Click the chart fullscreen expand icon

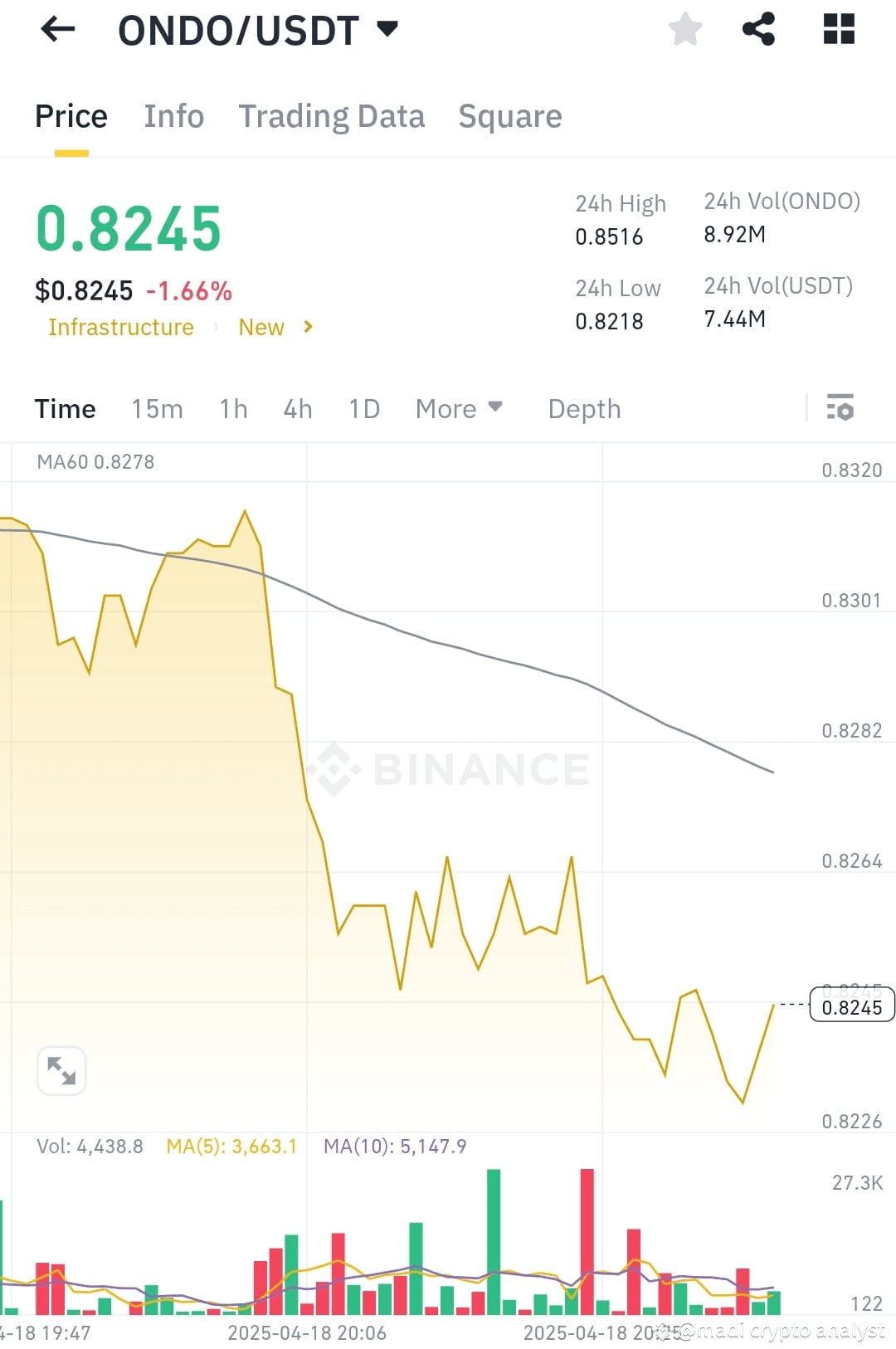(x=61, y=1070)
